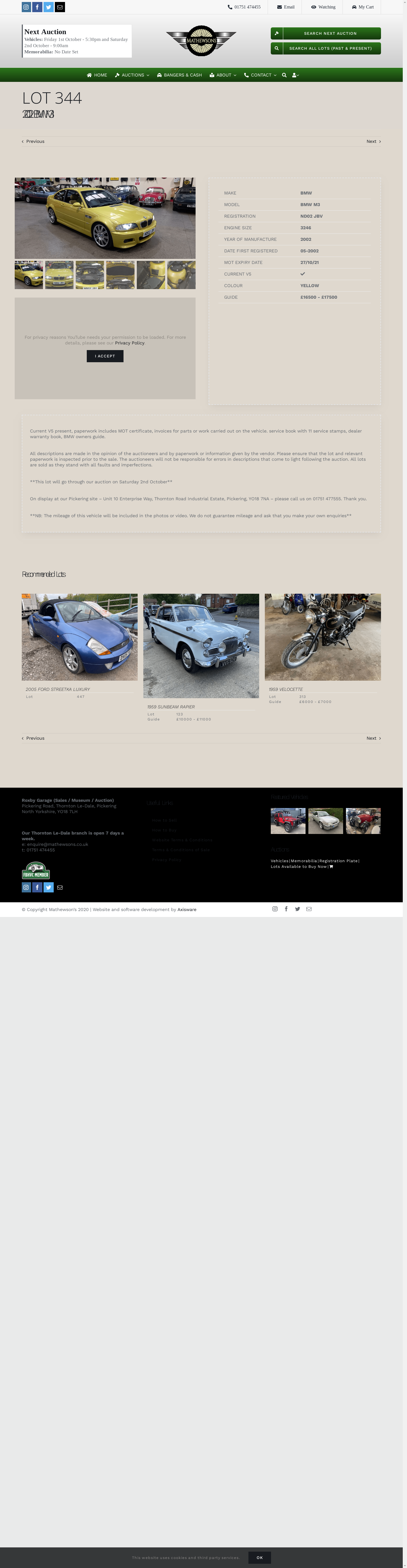The height and width of the screenshot is (1568, 407).
Task: Go to the Next lot above the gallery
Action: [373, 141]
